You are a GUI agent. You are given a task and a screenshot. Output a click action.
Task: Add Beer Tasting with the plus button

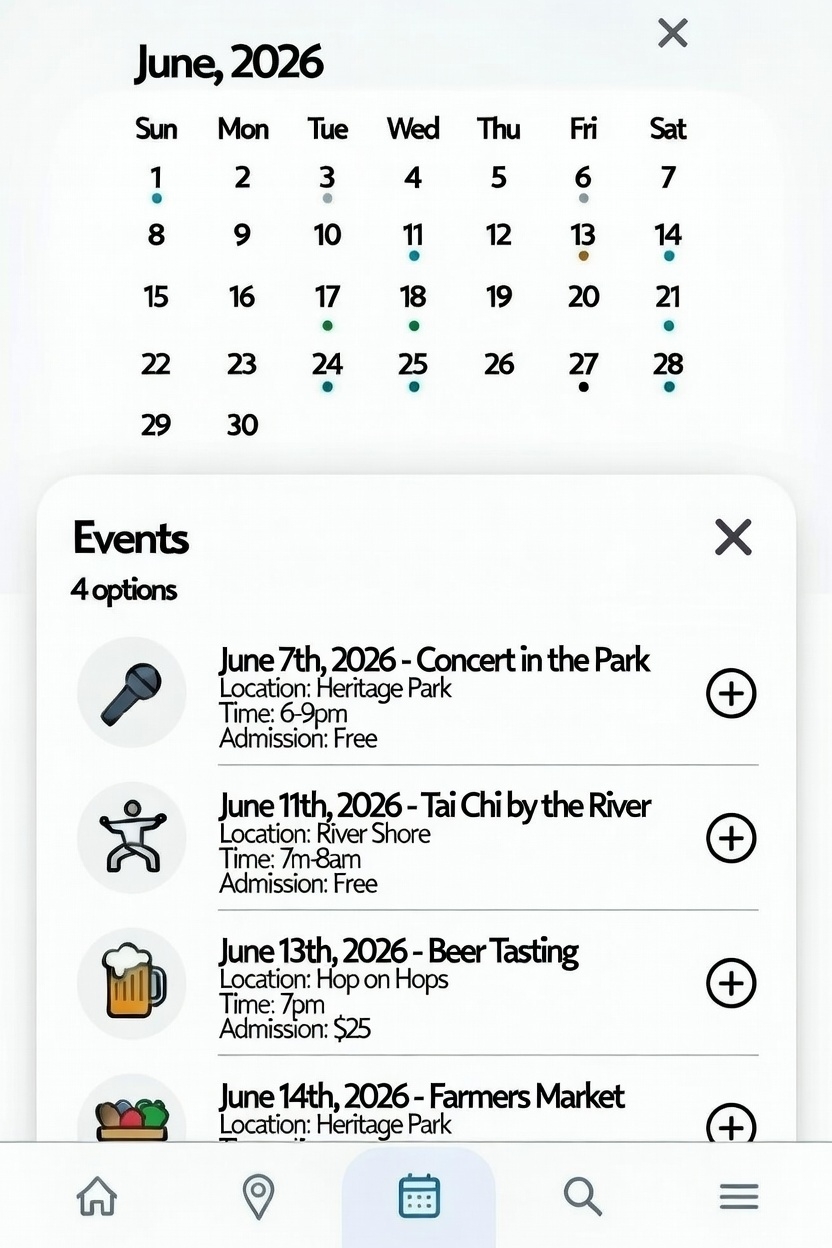pyautogui.click(x=730, y=982)
